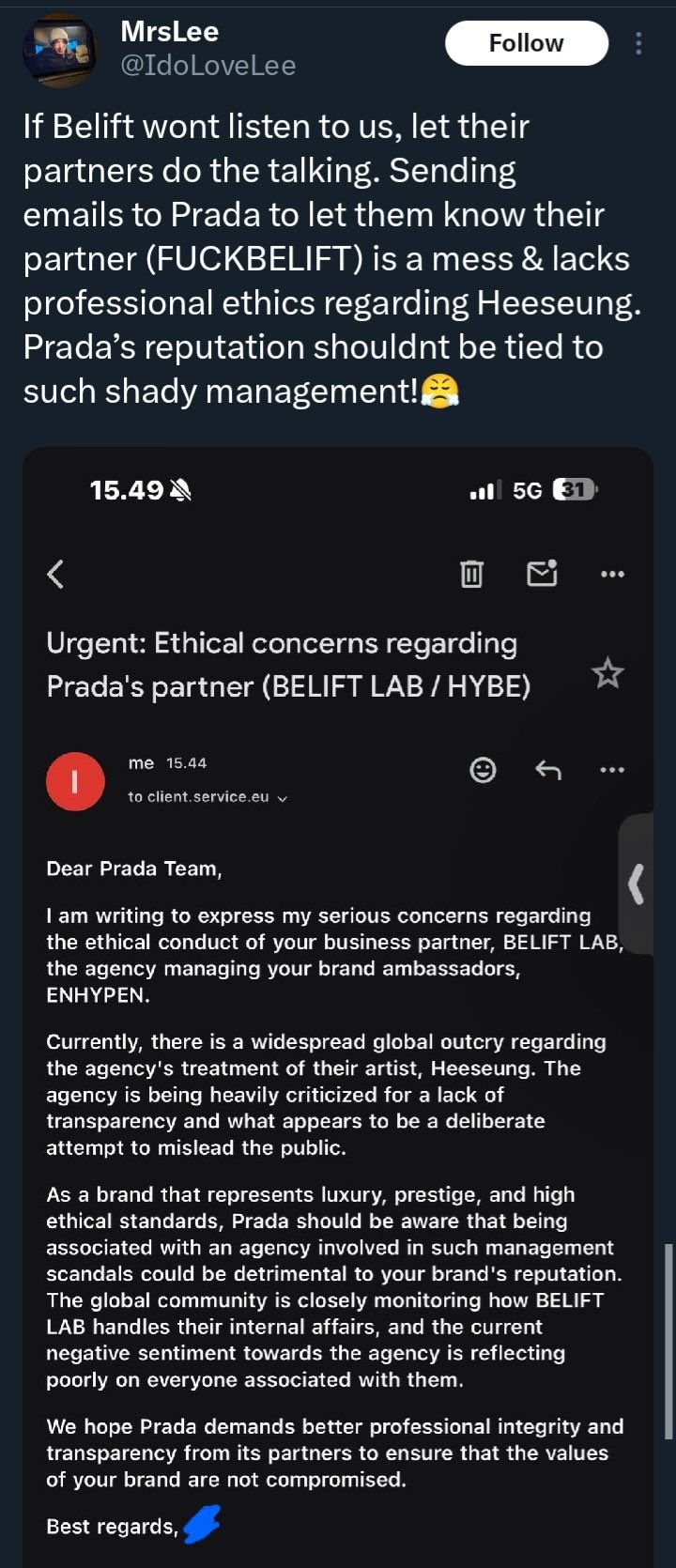Open @IdoLoveLee profile handle
This screenshot has width=676, height=1568.
click(207, 65)
